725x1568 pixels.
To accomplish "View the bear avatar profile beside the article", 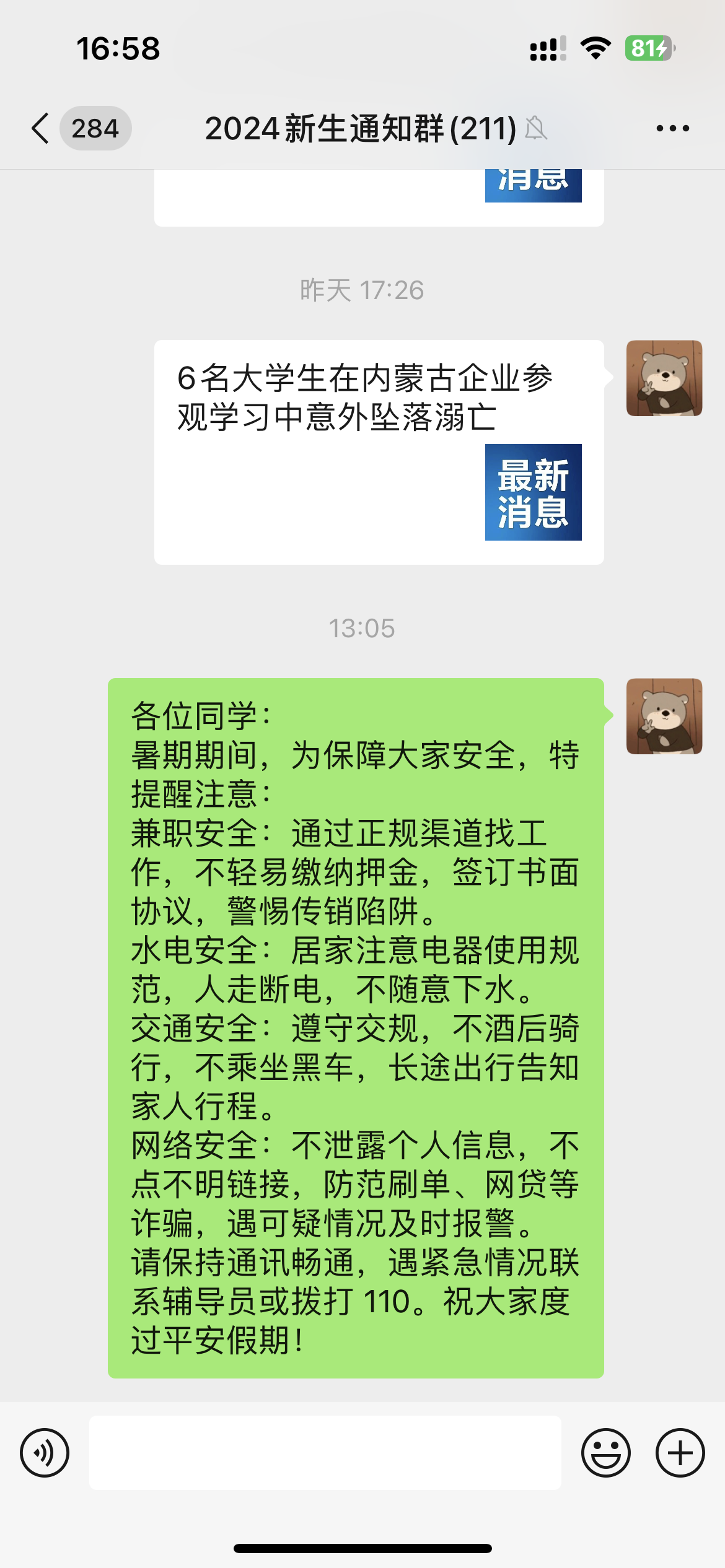I will click(664, 378).
